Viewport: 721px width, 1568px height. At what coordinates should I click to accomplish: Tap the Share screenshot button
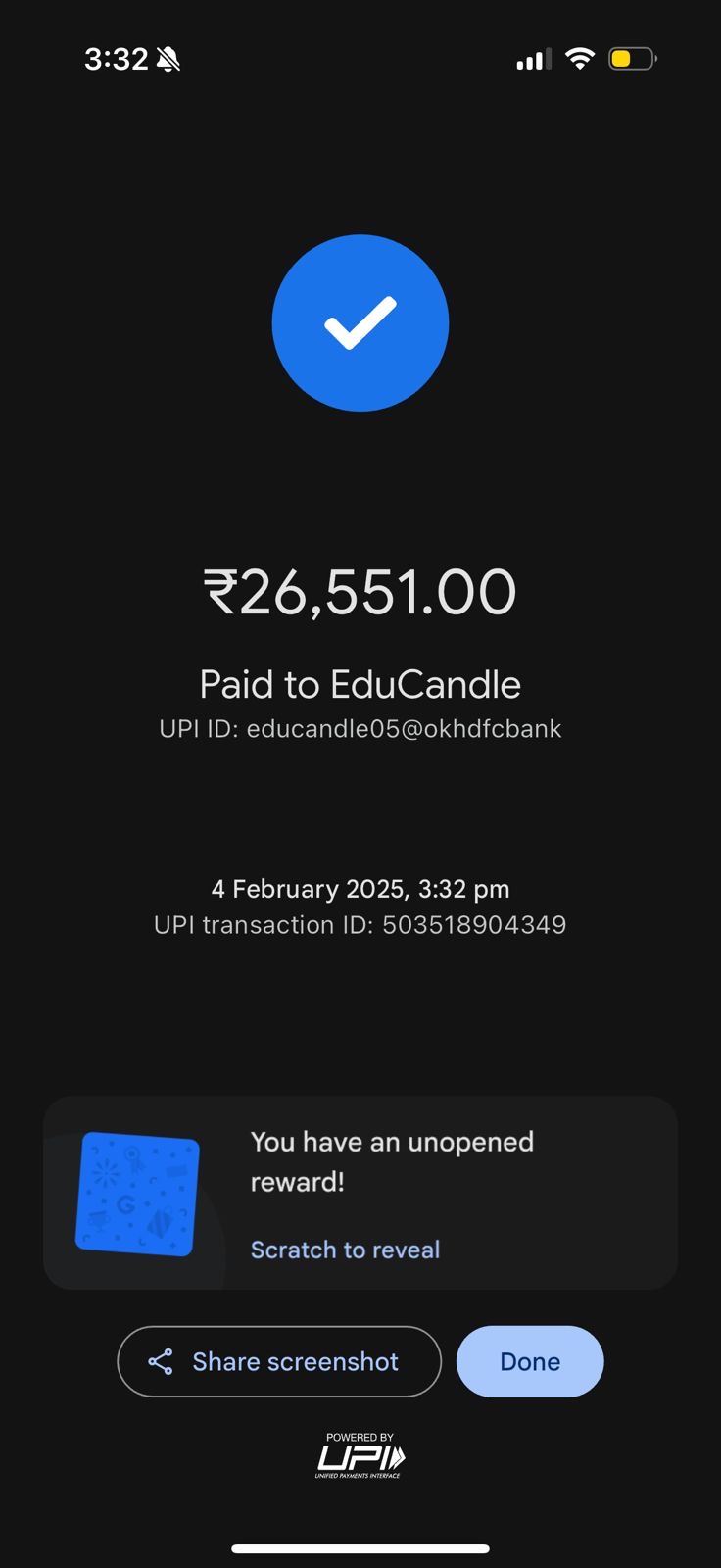tap(279, 1361)
